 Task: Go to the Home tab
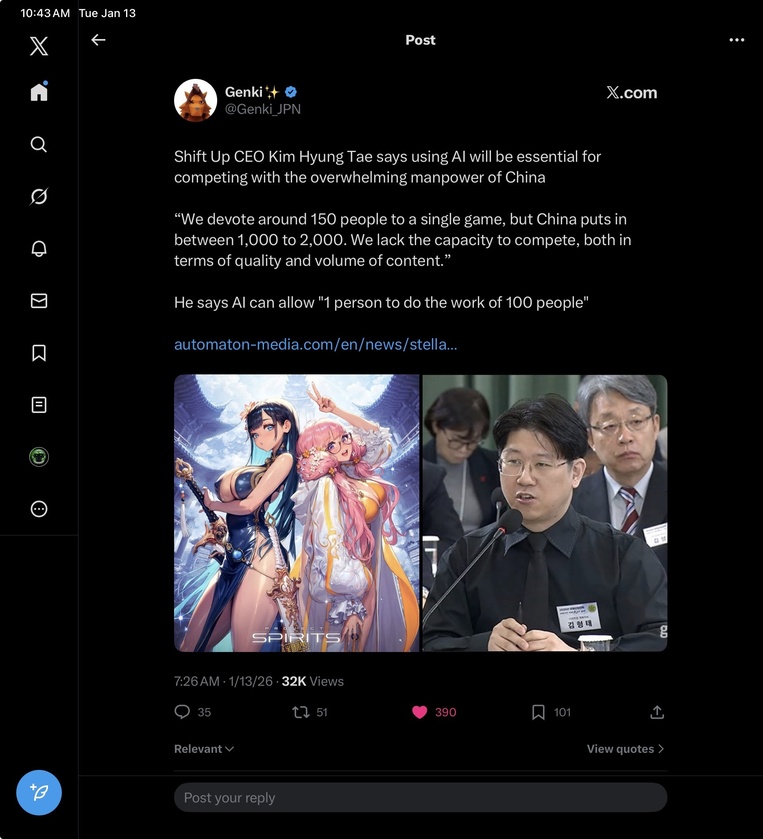39,92
